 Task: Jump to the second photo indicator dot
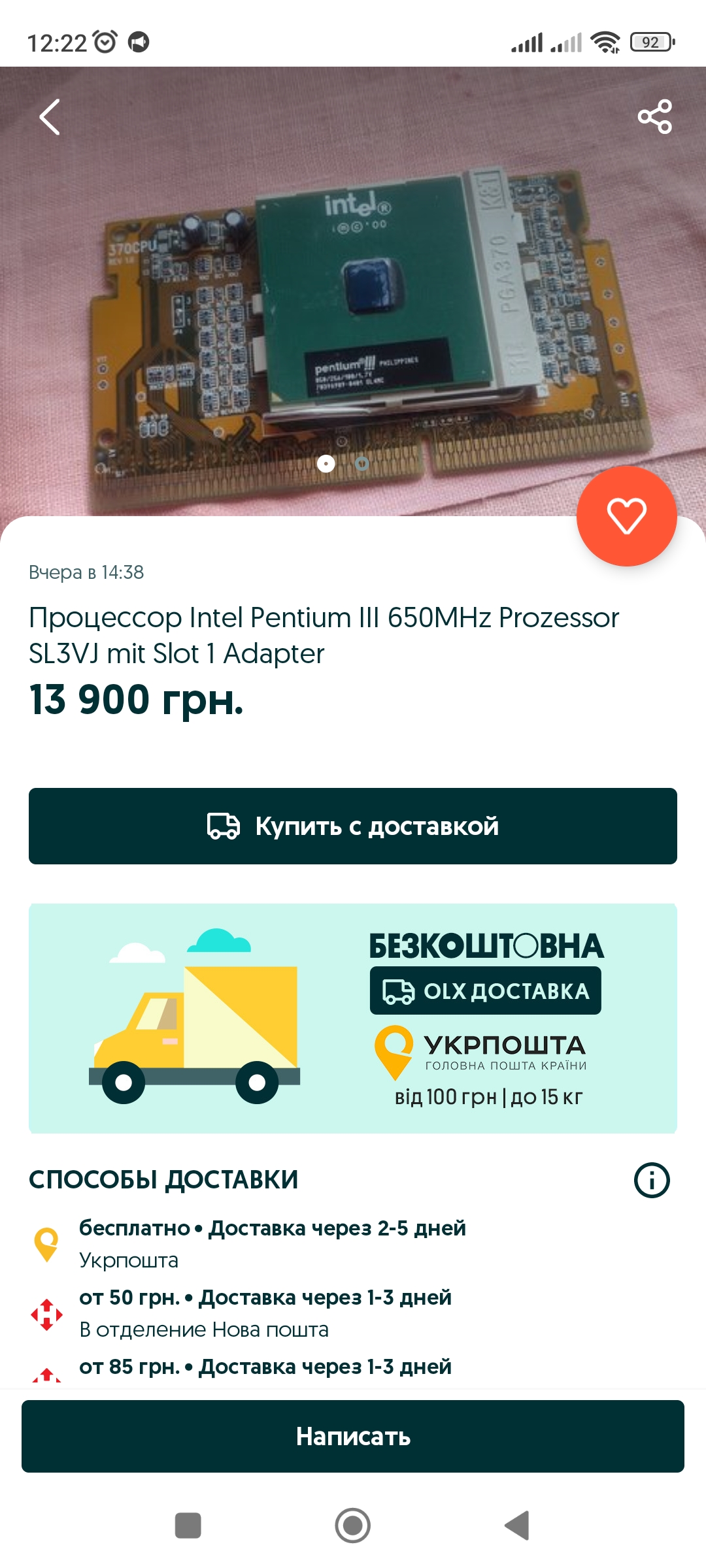tap(361, 463)
